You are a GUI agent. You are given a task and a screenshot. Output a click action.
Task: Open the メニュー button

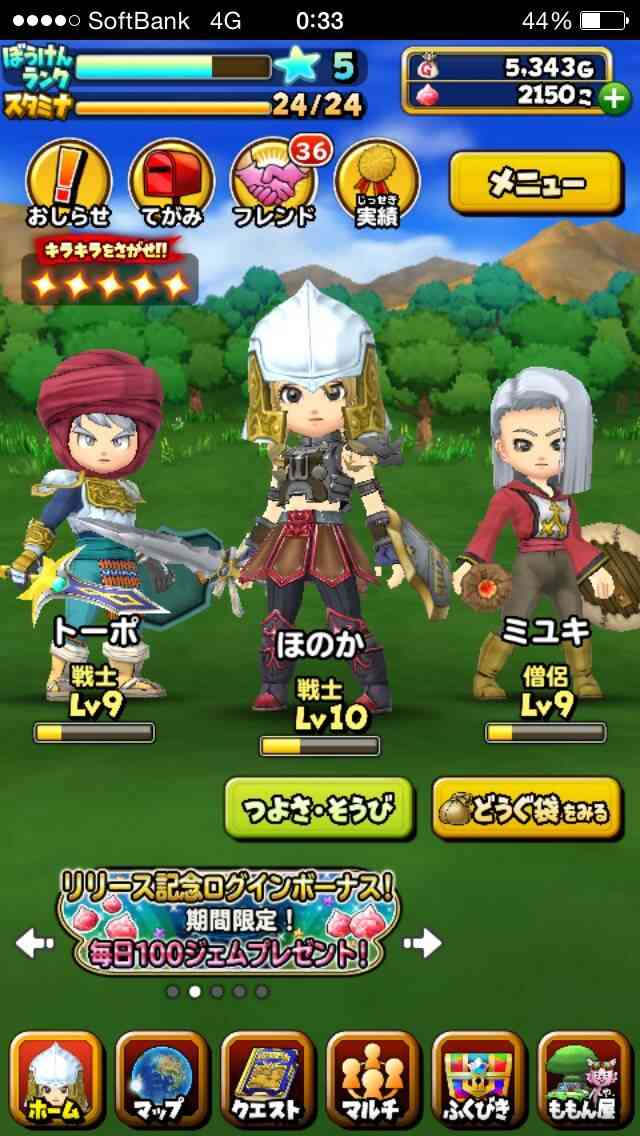click(x=536, y=183)
